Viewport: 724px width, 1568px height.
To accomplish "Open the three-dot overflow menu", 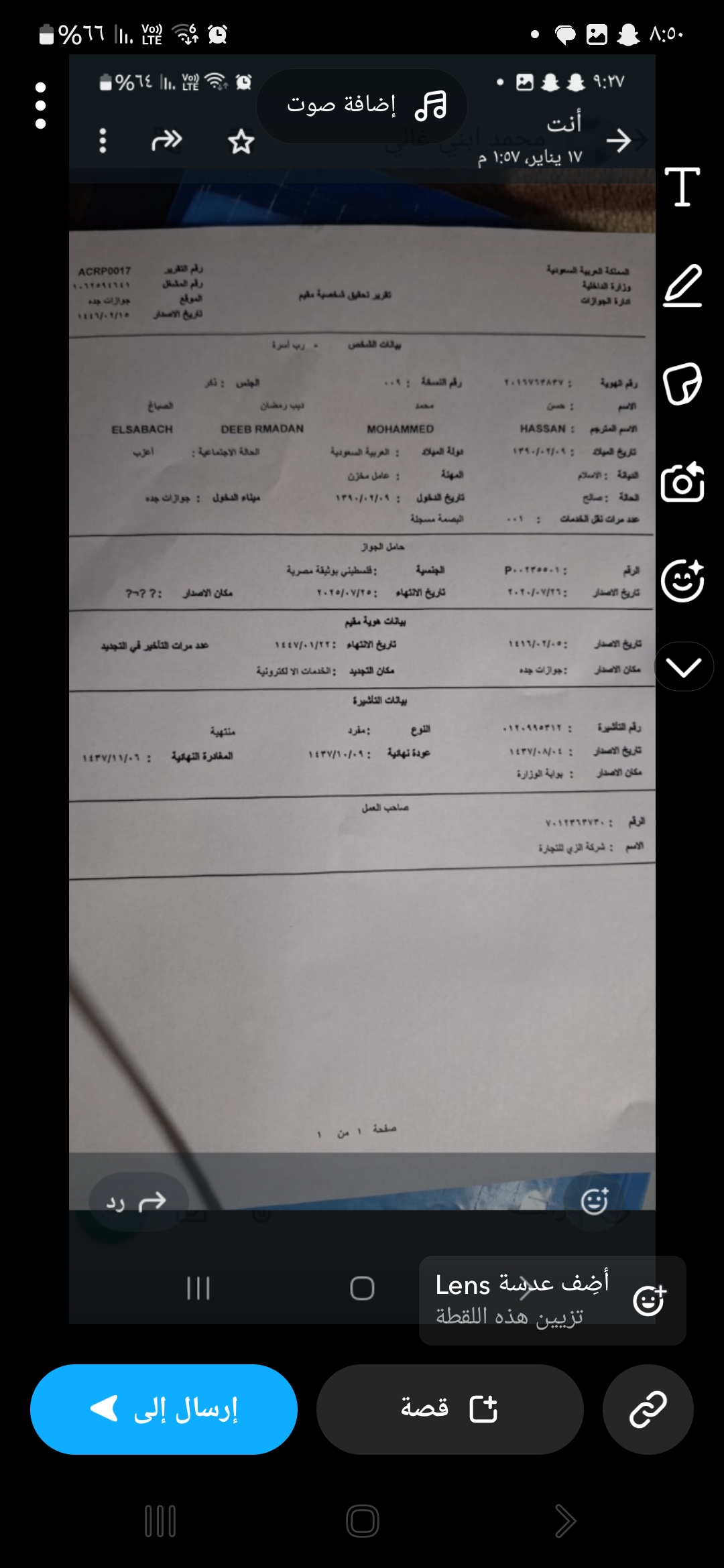I will [40, 106].
